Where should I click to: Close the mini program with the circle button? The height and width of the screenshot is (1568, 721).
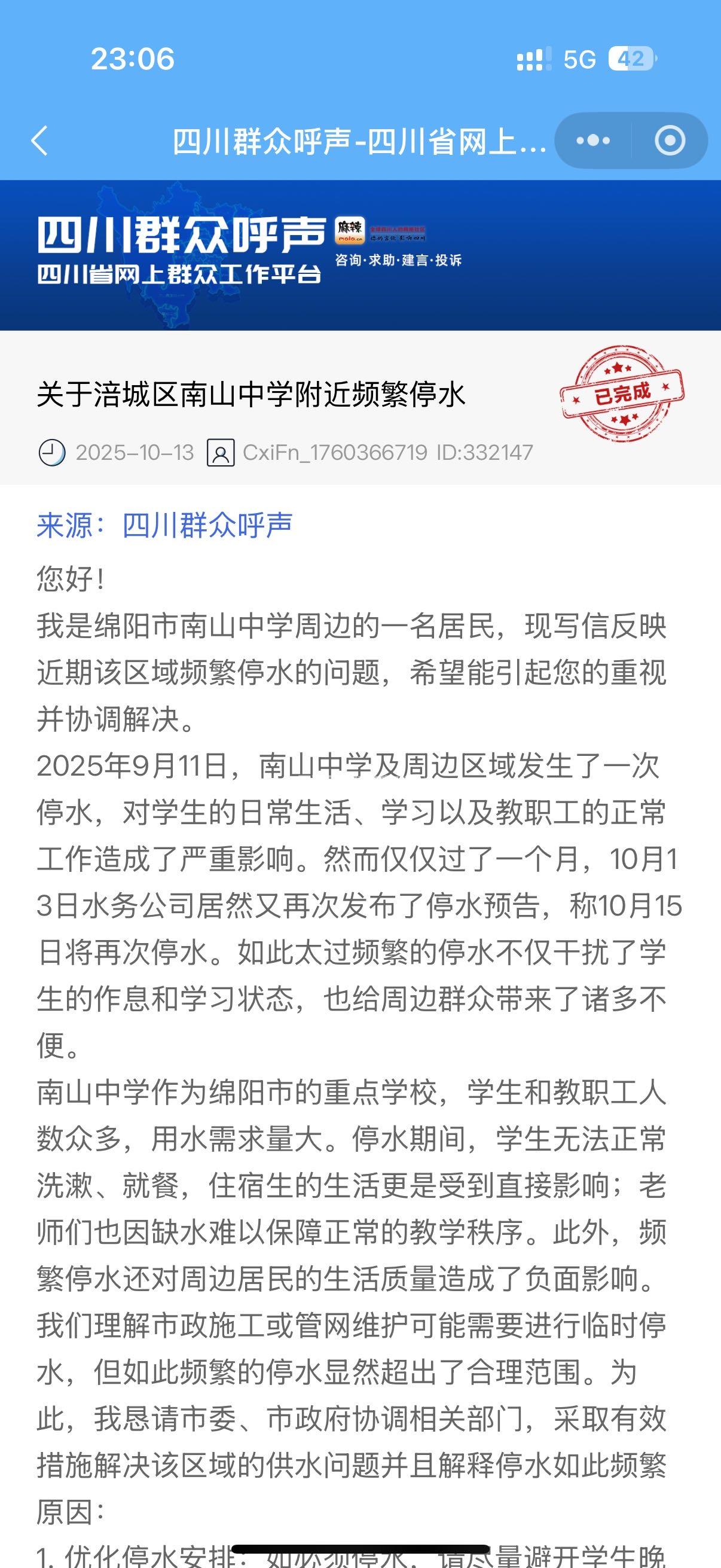pos(669,141)
